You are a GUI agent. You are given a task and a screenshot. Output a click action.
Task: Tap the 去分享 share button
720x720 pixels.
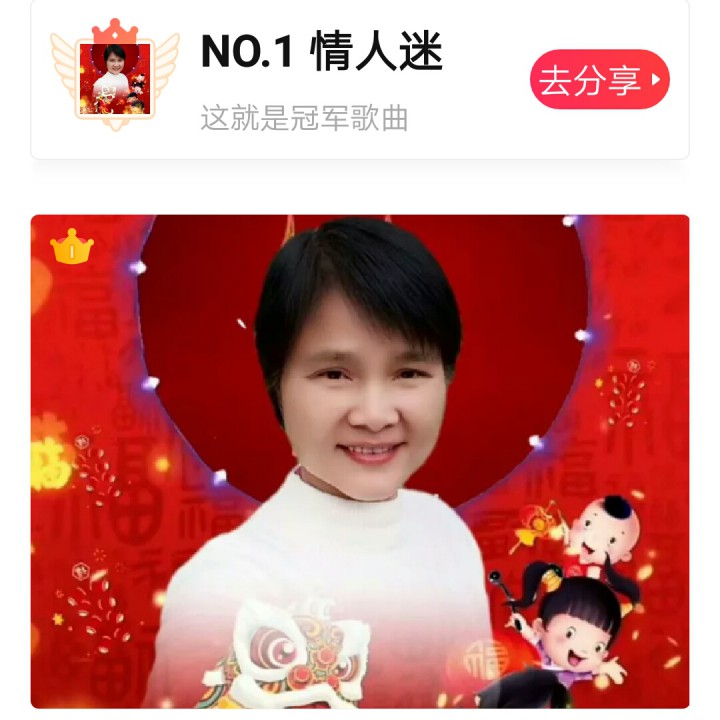click(x=600, y=79)
